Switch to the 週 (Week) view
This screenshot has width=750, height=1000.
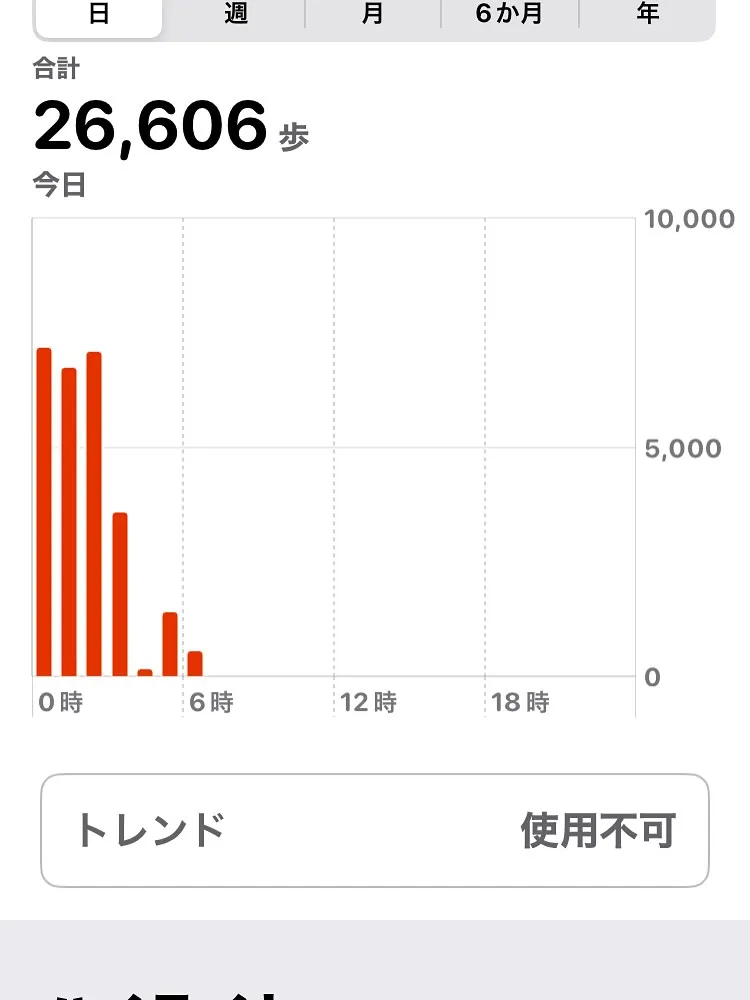point(233,13)
